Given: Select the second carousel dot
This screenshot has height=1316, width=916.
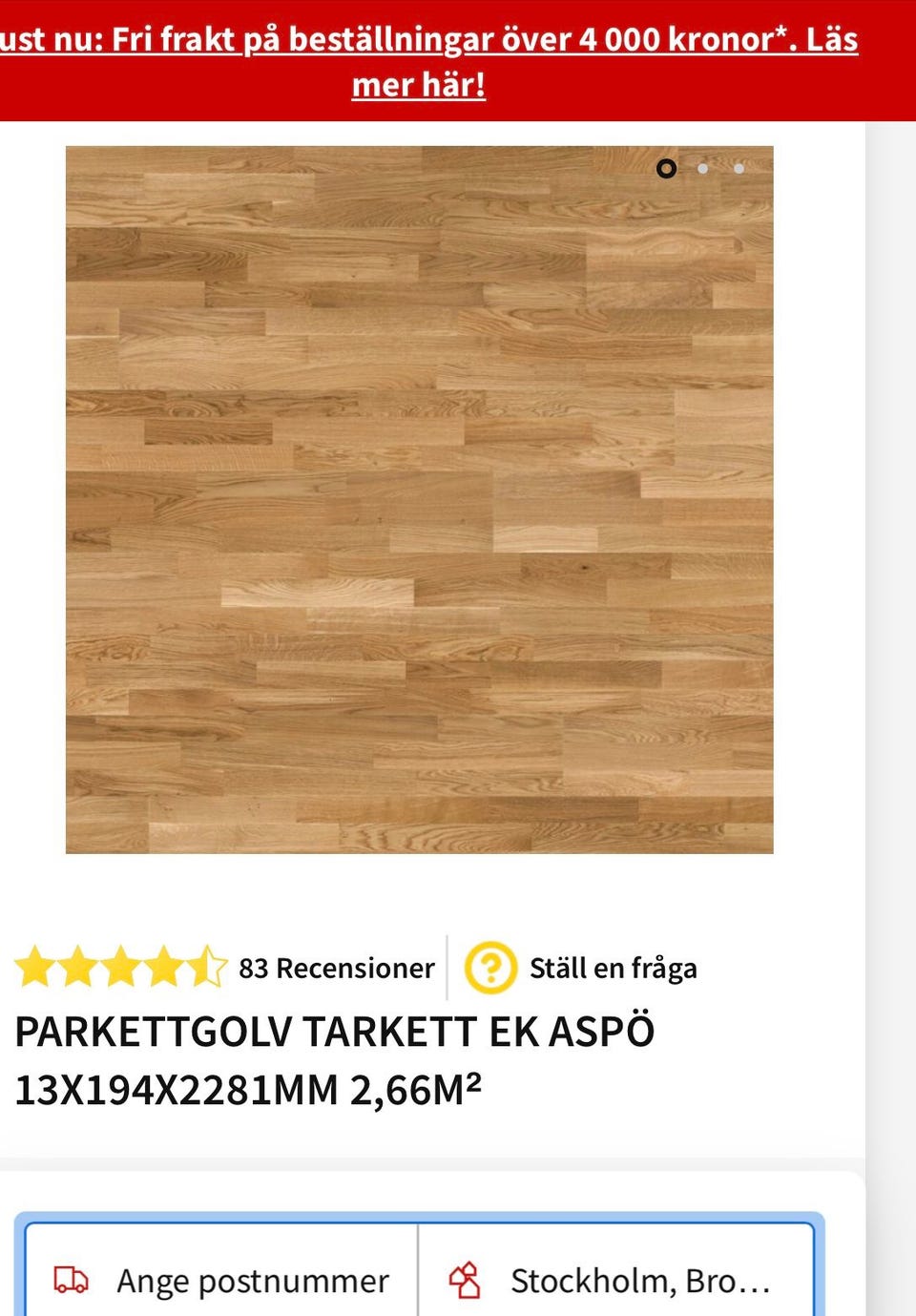Looking at the screenshot, I should click(704, 168).
